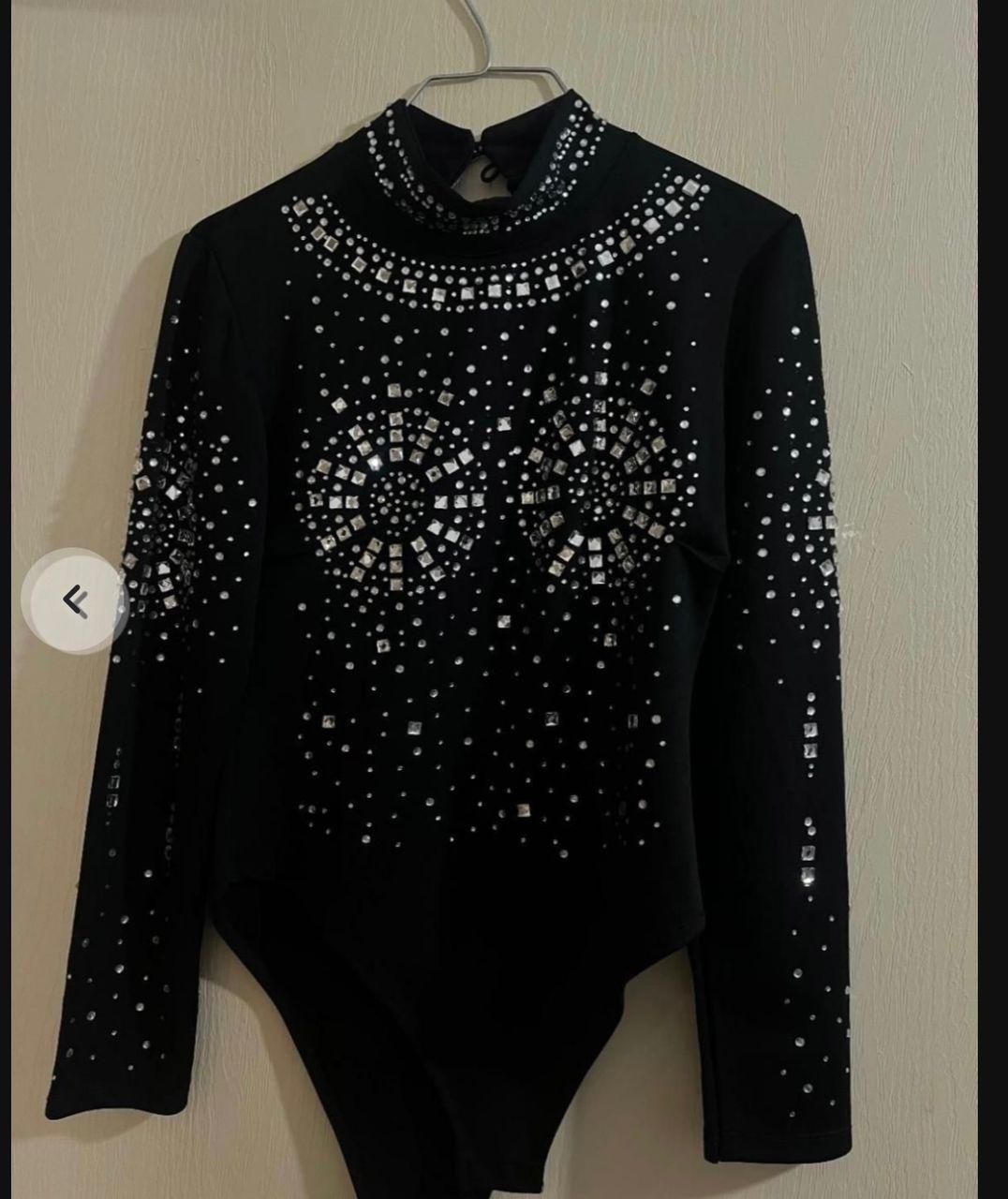Go to the previous product photo
Screen dimensions: 1008x1199
[74, 600]
